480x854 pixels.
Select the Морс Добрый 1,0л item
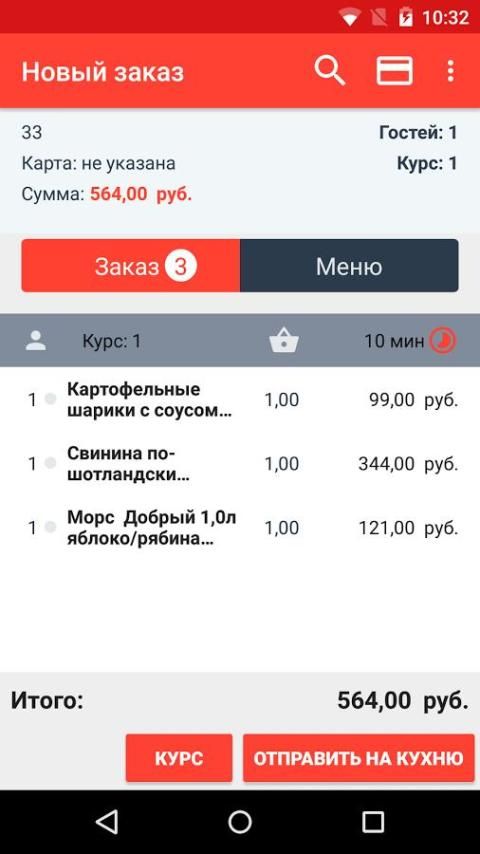coord(240,528)
